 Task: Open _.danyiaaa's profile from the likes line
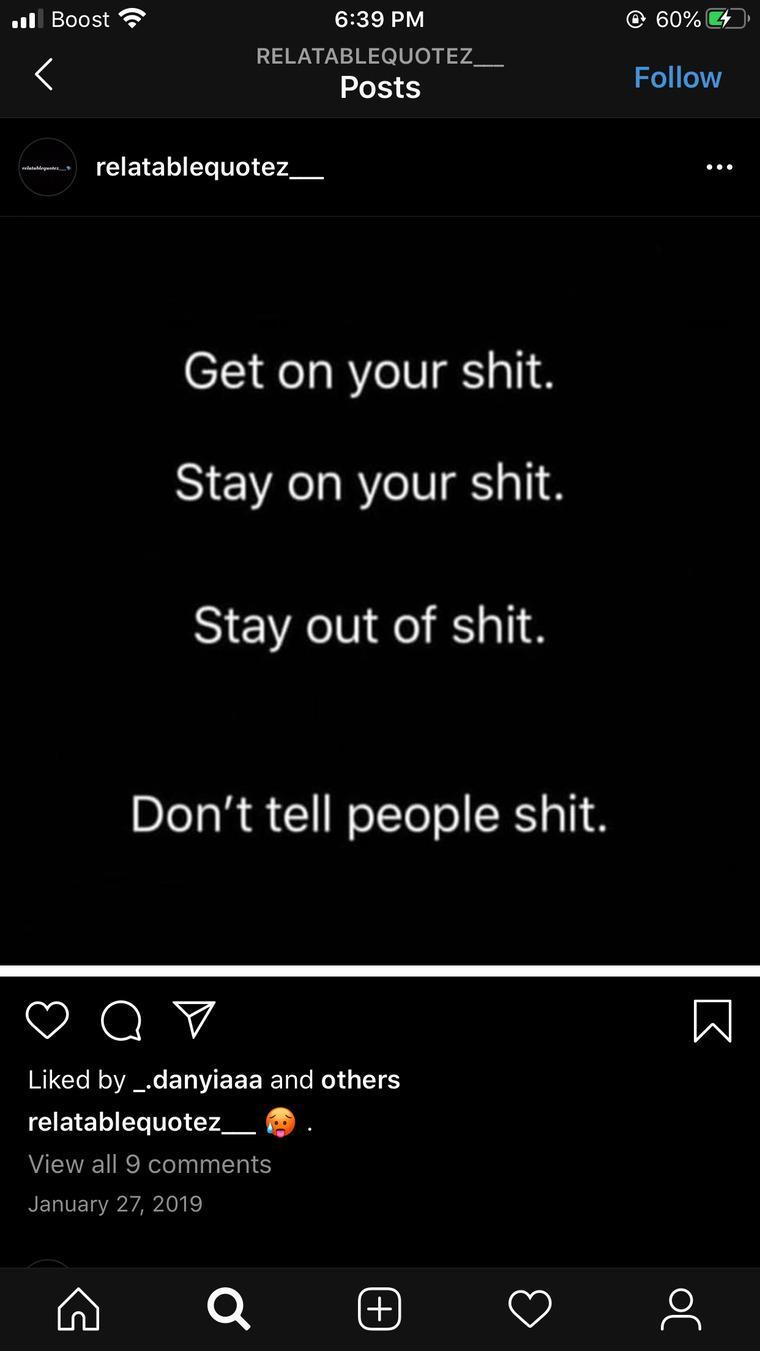198,1079
